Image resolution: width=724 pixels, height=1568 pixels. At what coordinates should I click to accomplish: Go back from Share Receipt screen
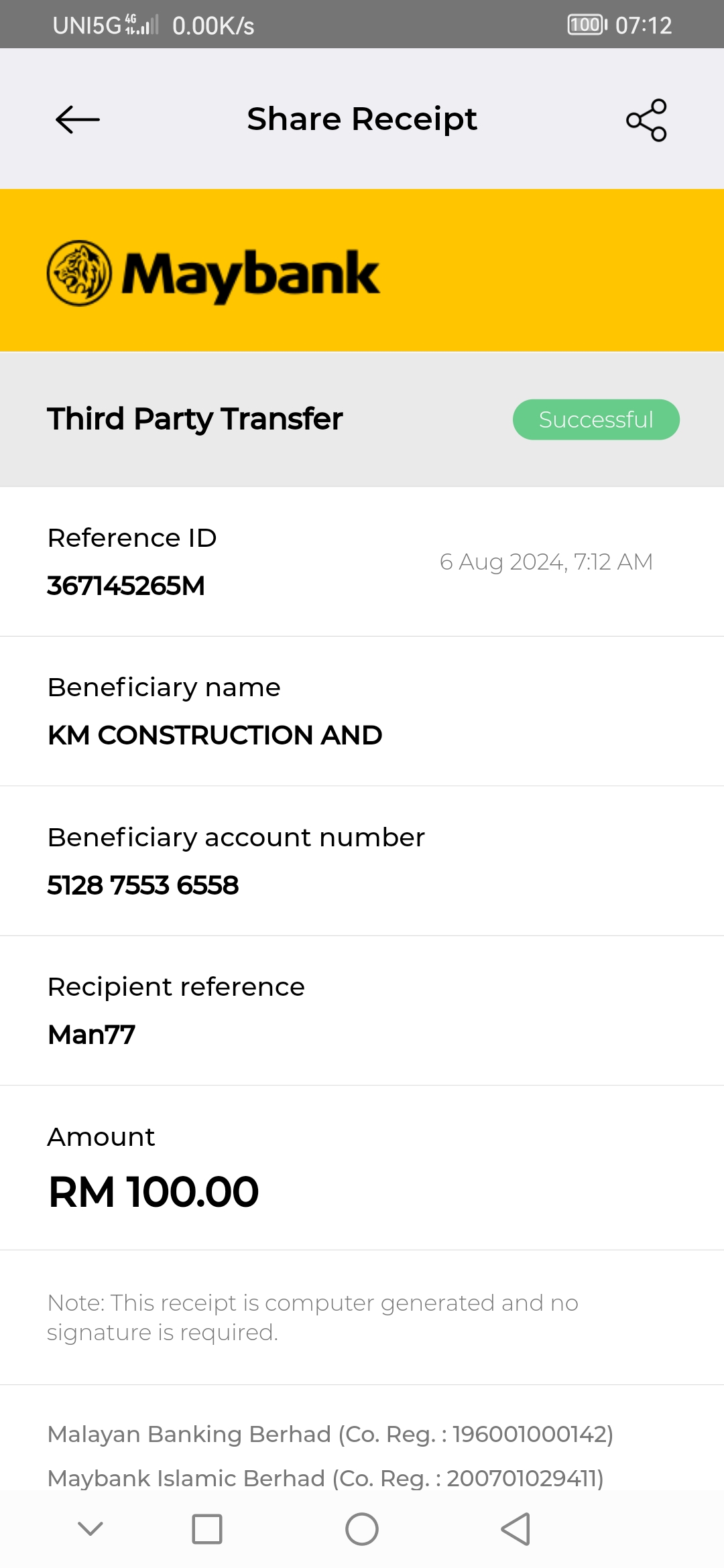point(78,120)
